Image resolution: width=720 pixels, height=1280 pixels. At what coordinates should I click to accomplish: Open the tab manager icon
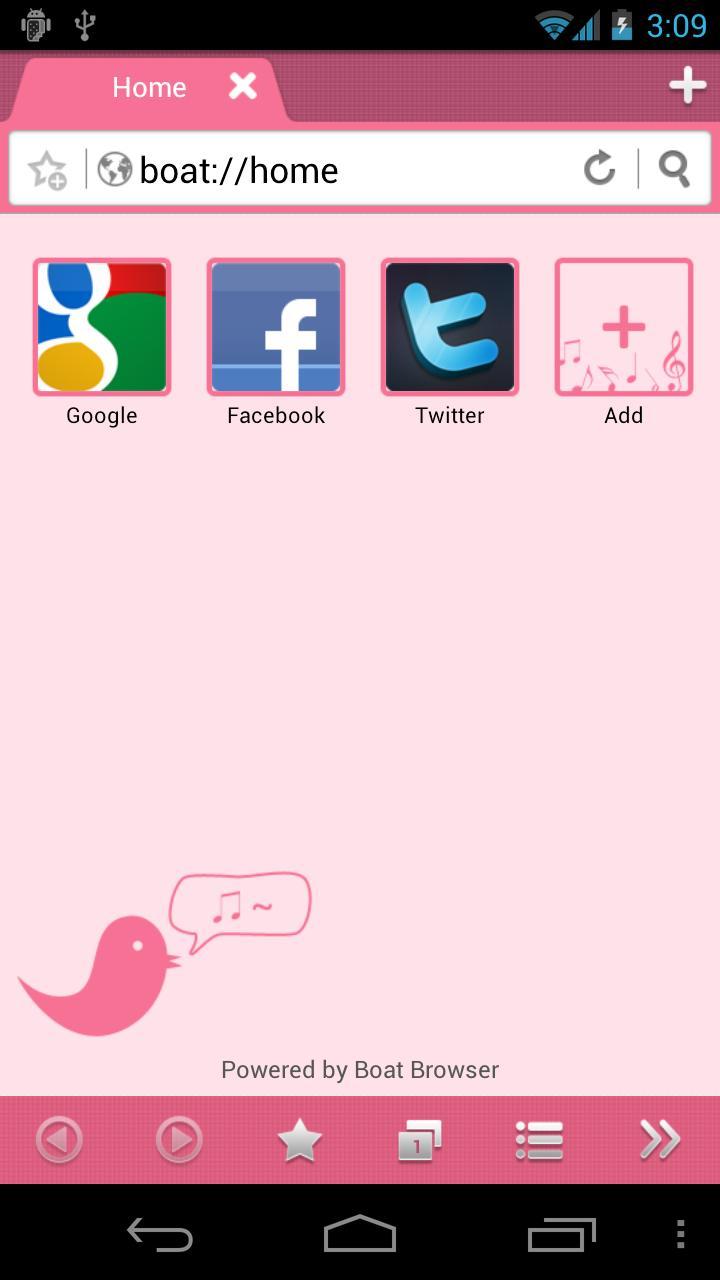(418, 1139)
